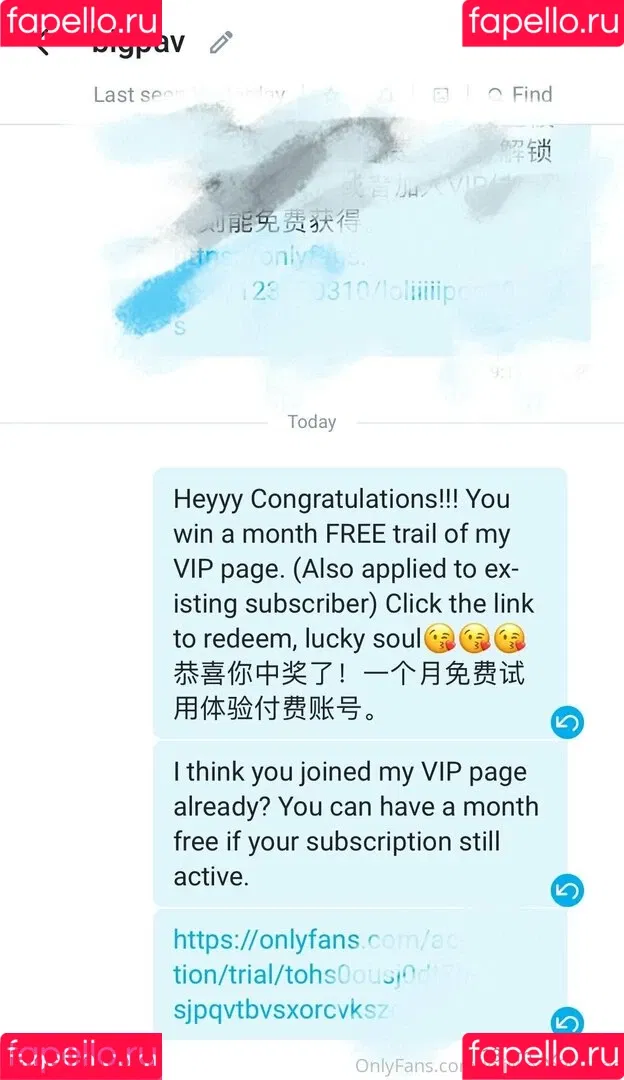Image resolution: width=624 pixels, height=1080 pixels.
Task: Open the chat media gallery icon
Action: pyautogui.click(x=440, y=95)
